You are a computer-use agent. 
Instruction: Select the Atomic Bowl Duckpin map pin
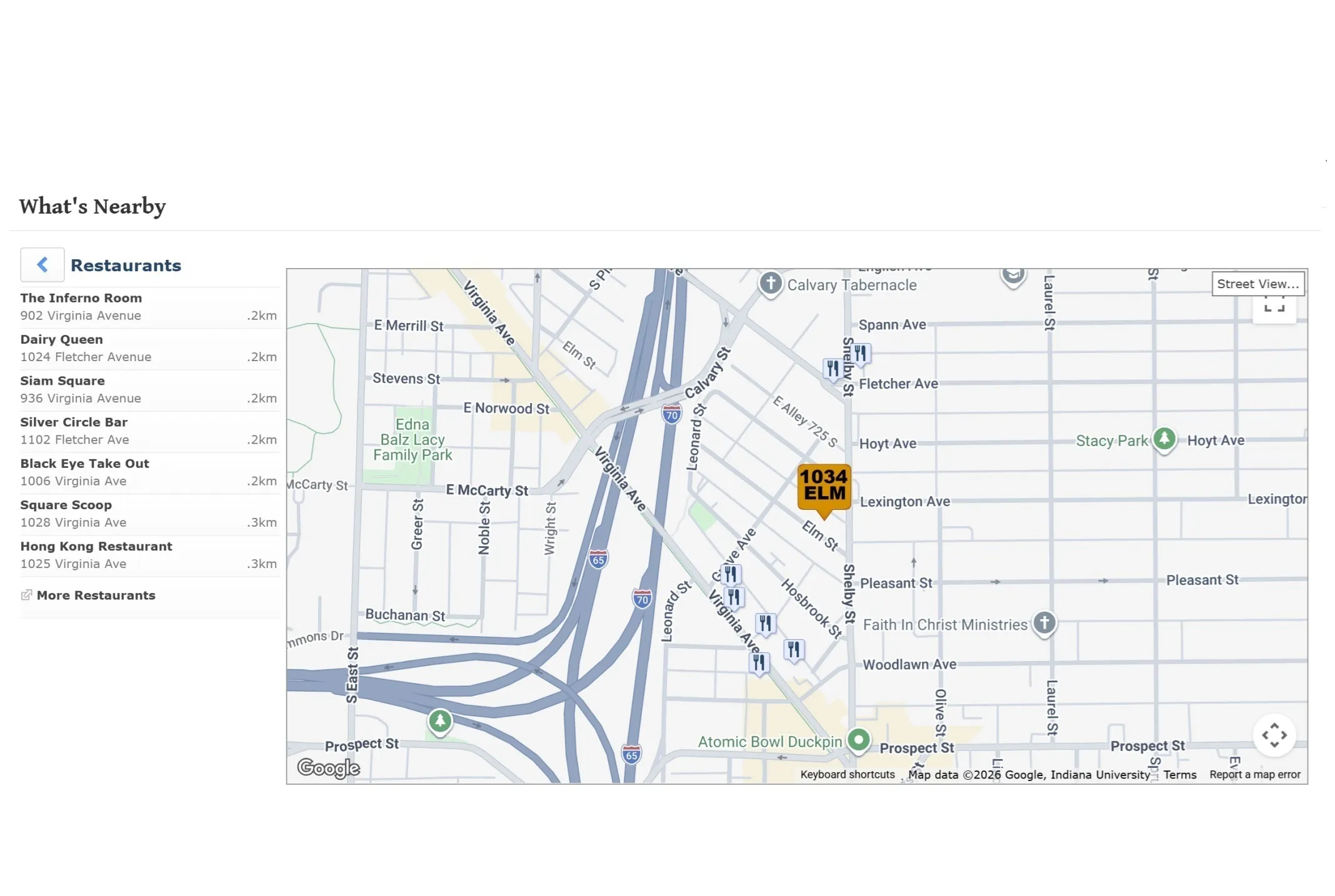pos(858,740)
